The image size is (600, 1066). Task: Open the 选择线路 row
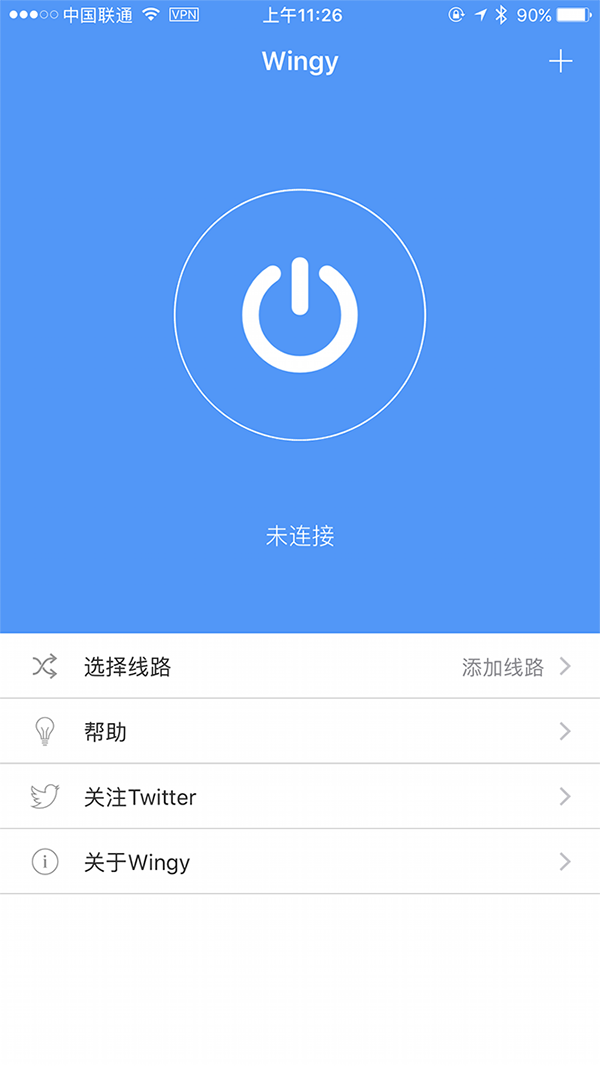click(x=300, y=667)
